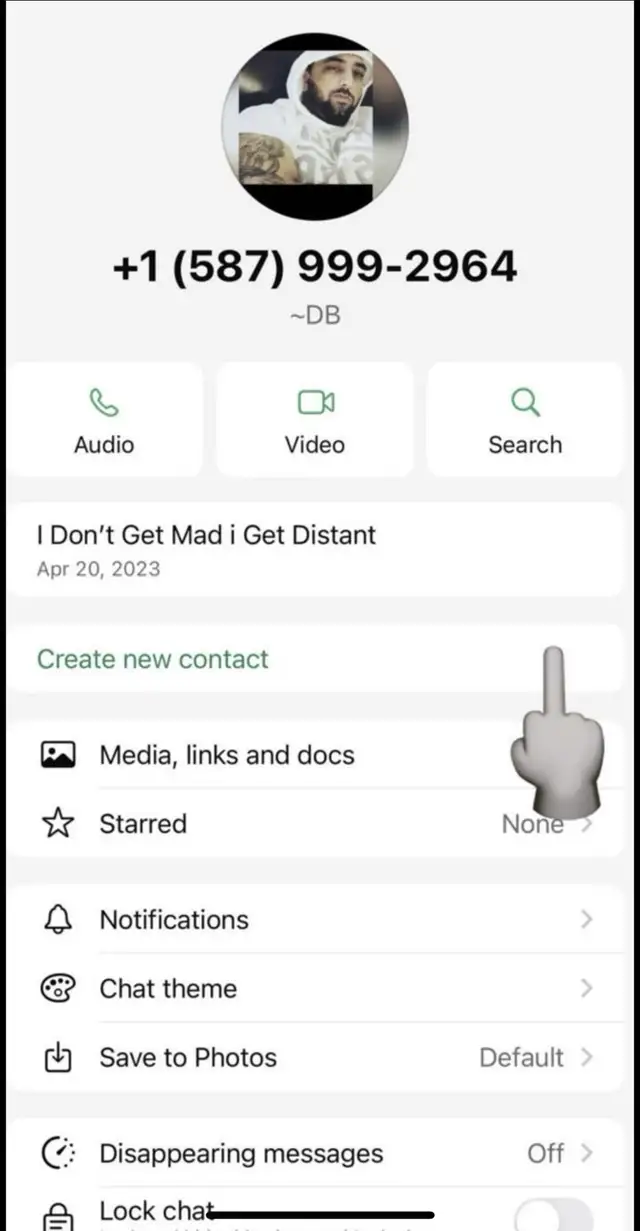The image size is (640, 1231).
Task: Open the contact's profile photo
Action: coord(315,127)
